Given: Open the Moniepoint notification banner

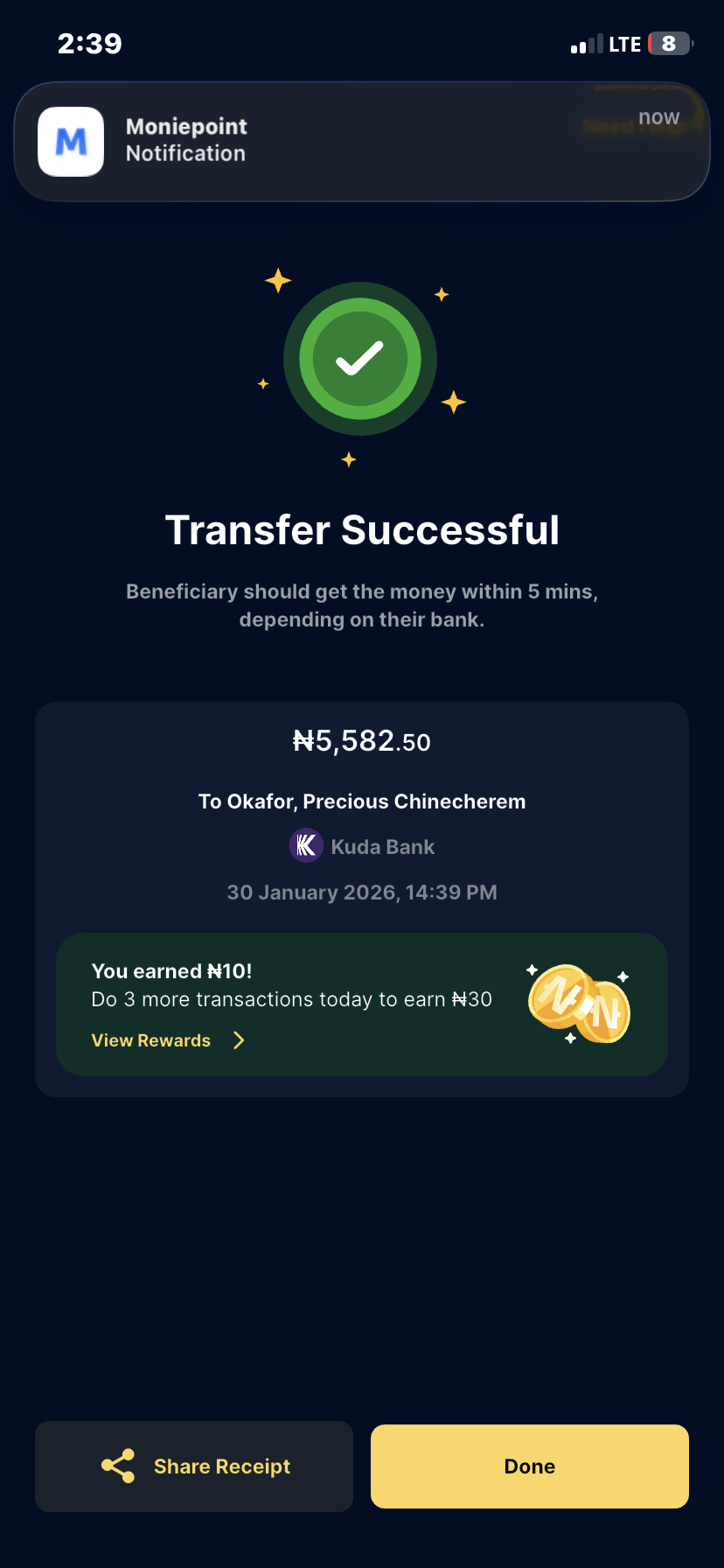Looking at the screenshot, I should [x=361, y=141].
